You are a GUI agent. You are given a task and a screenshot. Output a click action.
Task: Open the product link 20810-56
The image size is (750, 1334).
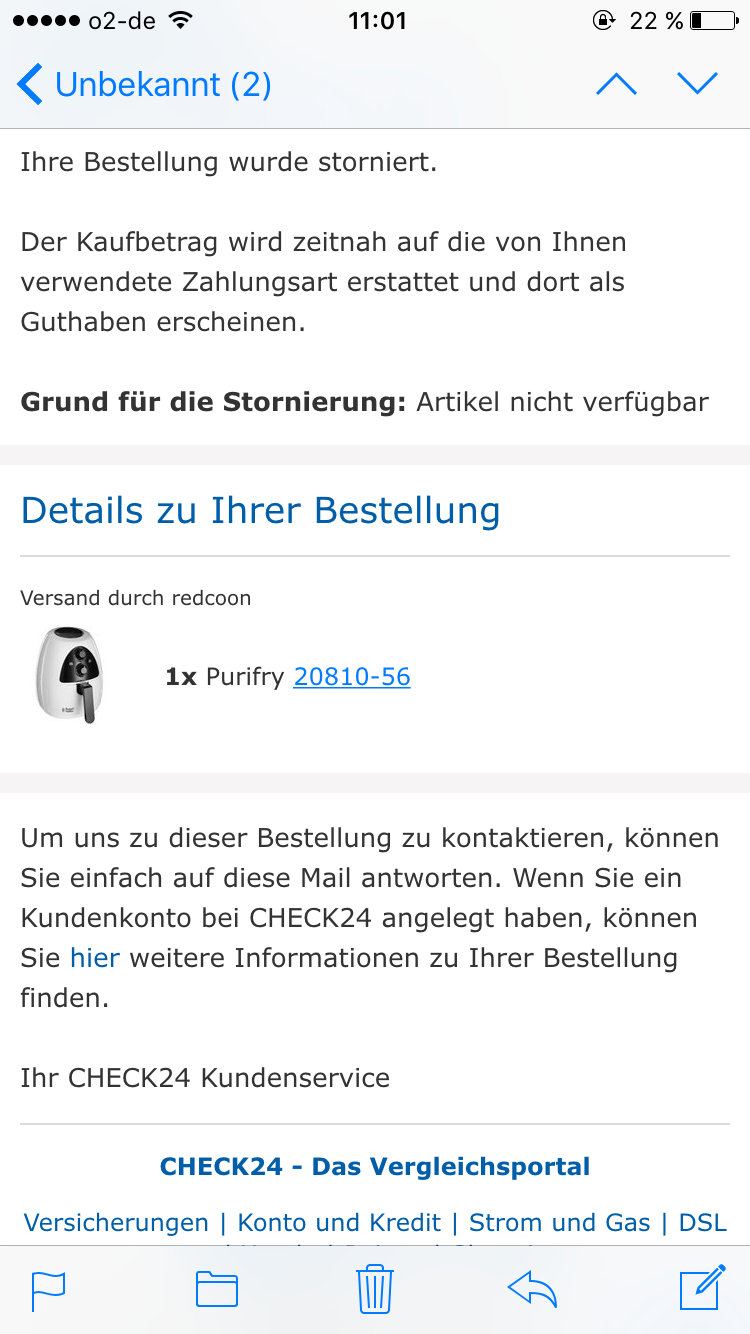coord(352,677)
